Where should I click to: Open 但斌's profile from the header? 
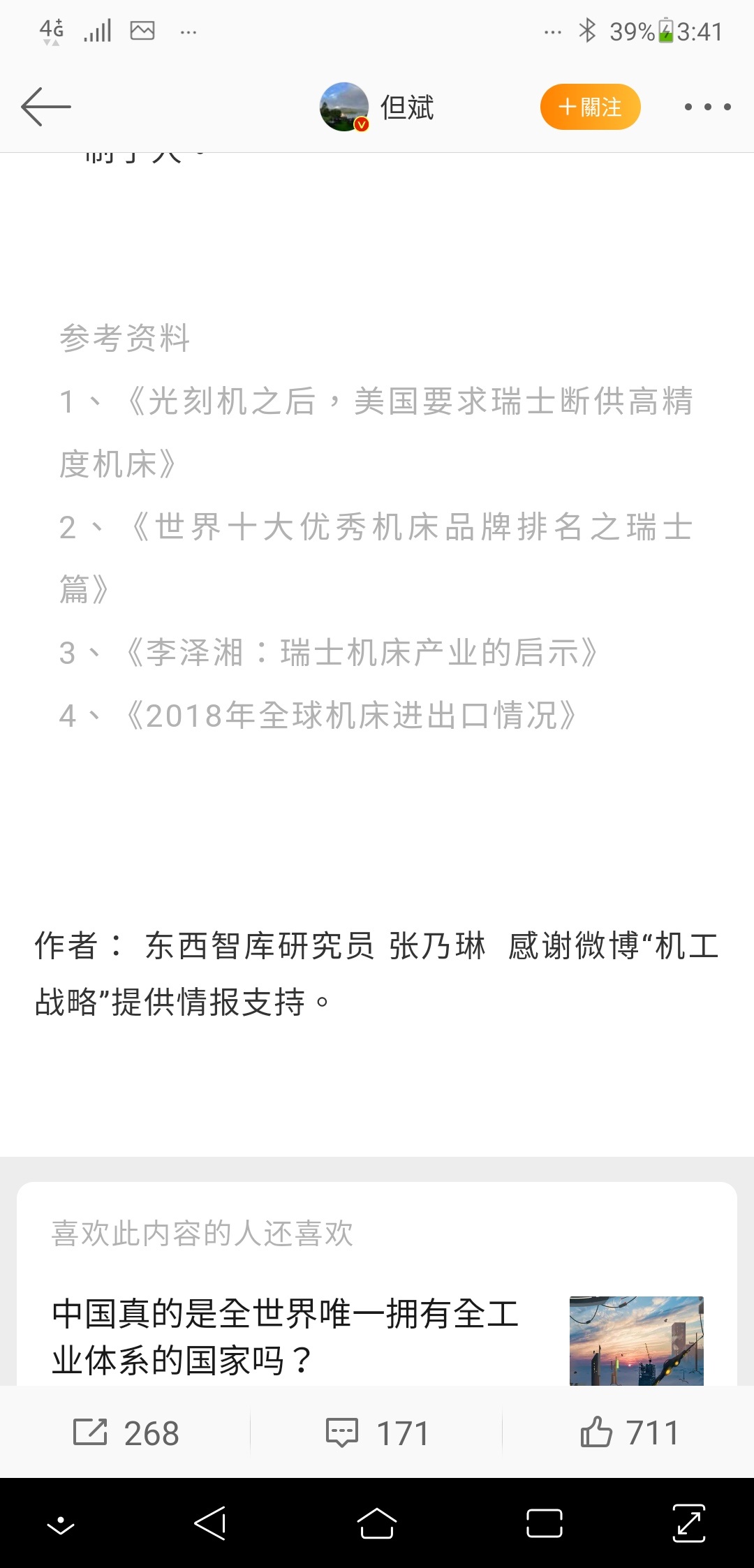coord(377,107)
